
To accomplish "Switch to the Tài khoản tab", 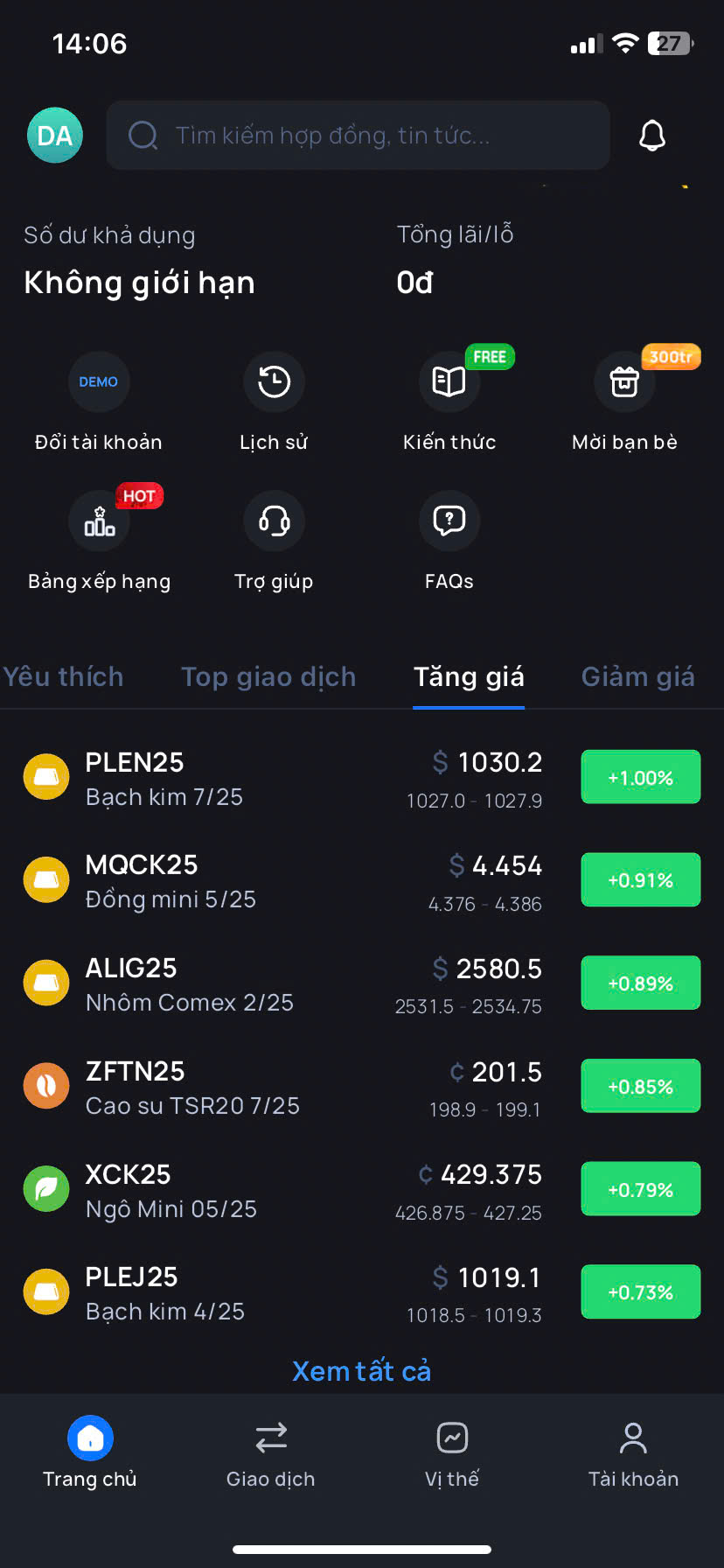I will 633,1453.
